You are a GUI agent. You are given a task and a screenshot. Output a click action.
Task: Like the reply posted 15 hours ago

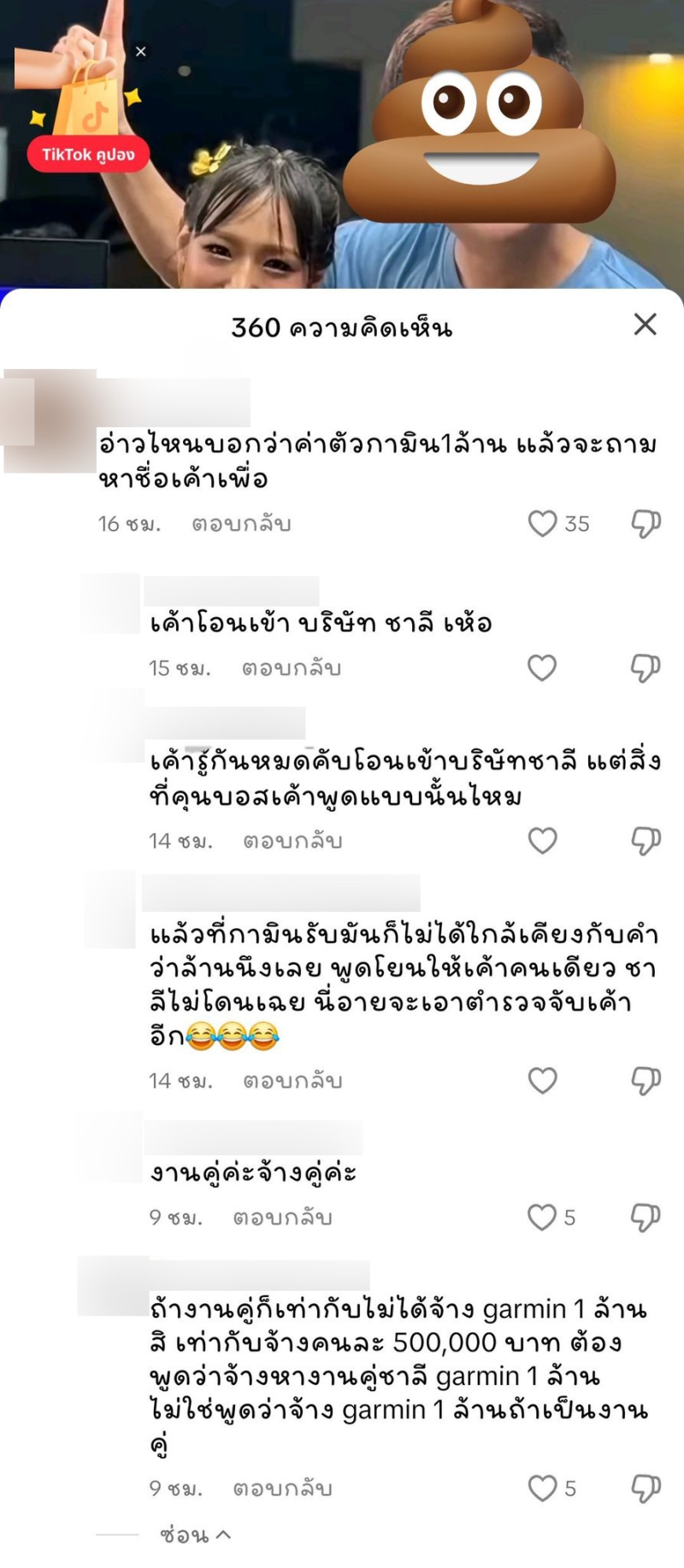click(x=542, y=667)
